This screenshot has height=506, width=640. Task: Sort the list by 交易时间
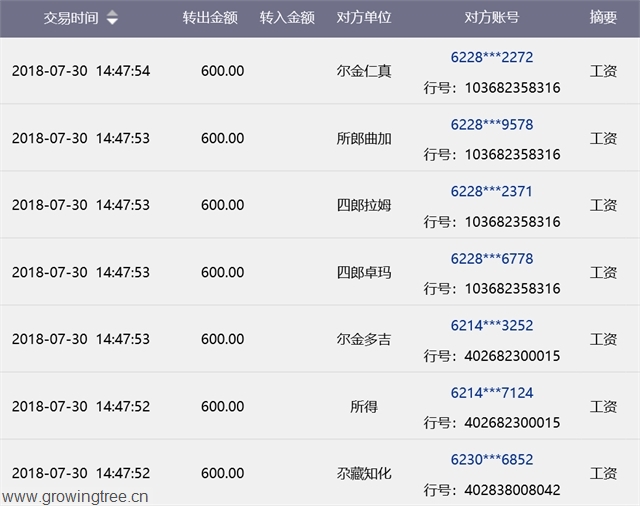click(x=111, y=18)
